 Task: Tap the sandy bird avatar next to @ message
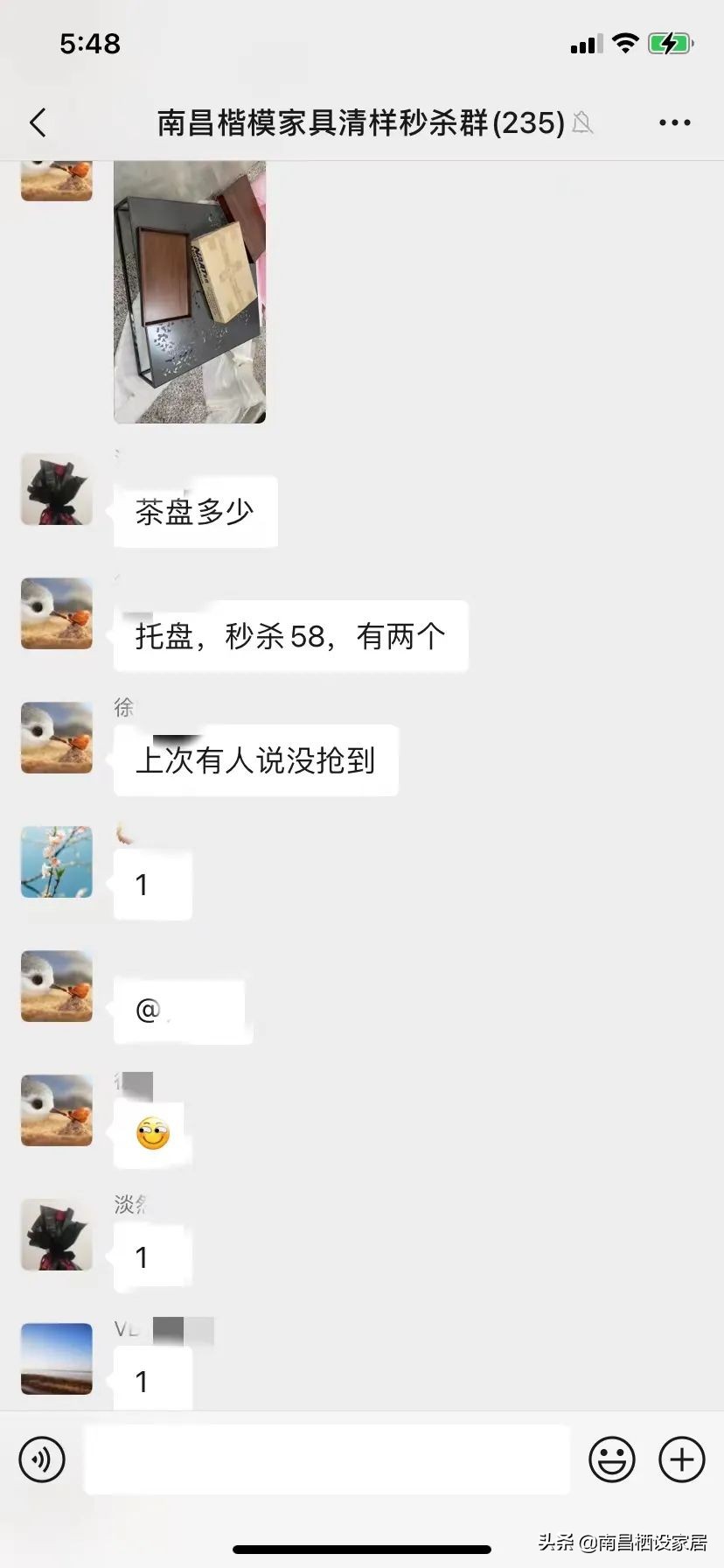(x=56, y=986)
